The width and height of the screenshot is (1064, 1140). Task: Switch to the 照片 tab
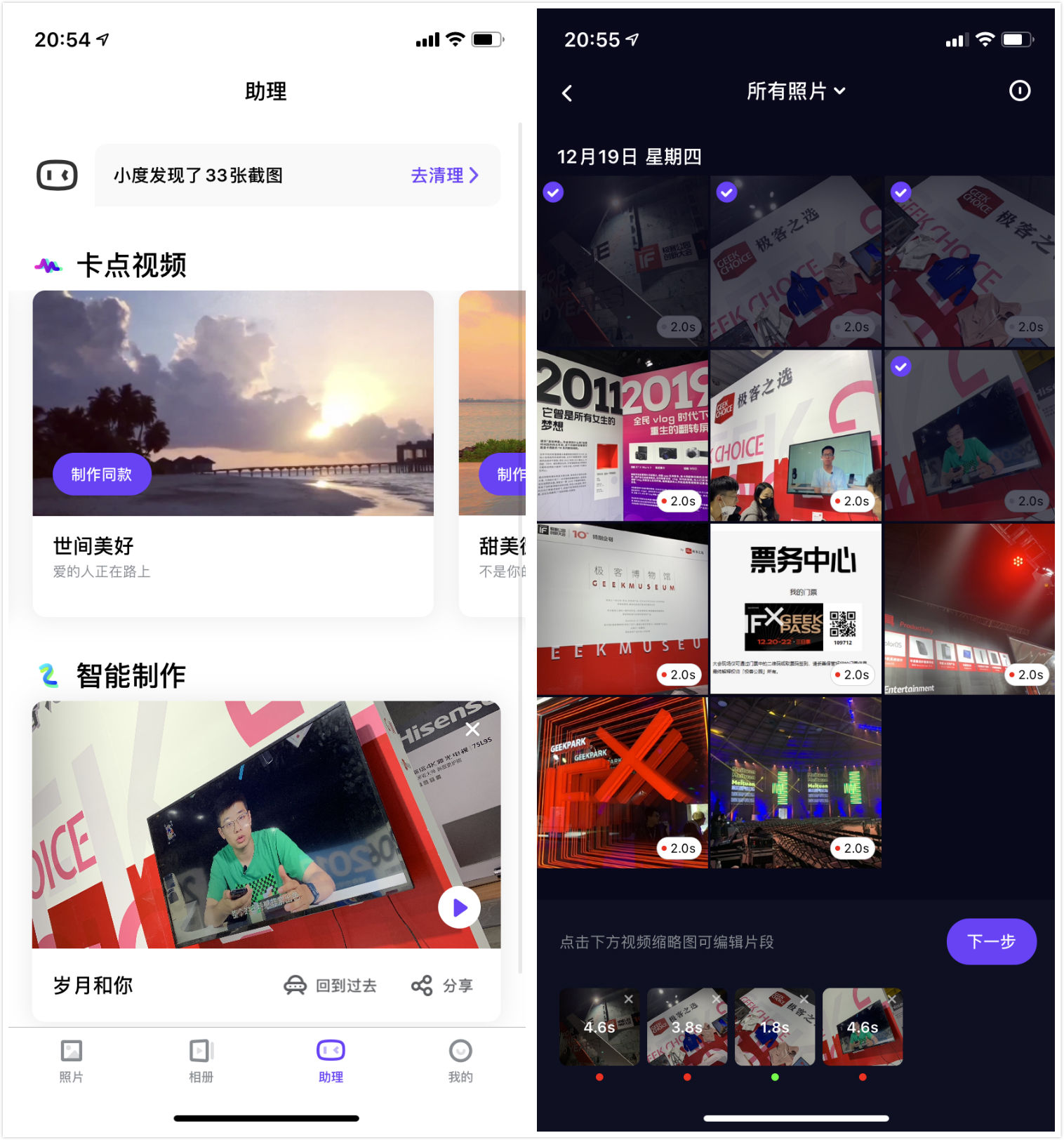pos(70,1051)
